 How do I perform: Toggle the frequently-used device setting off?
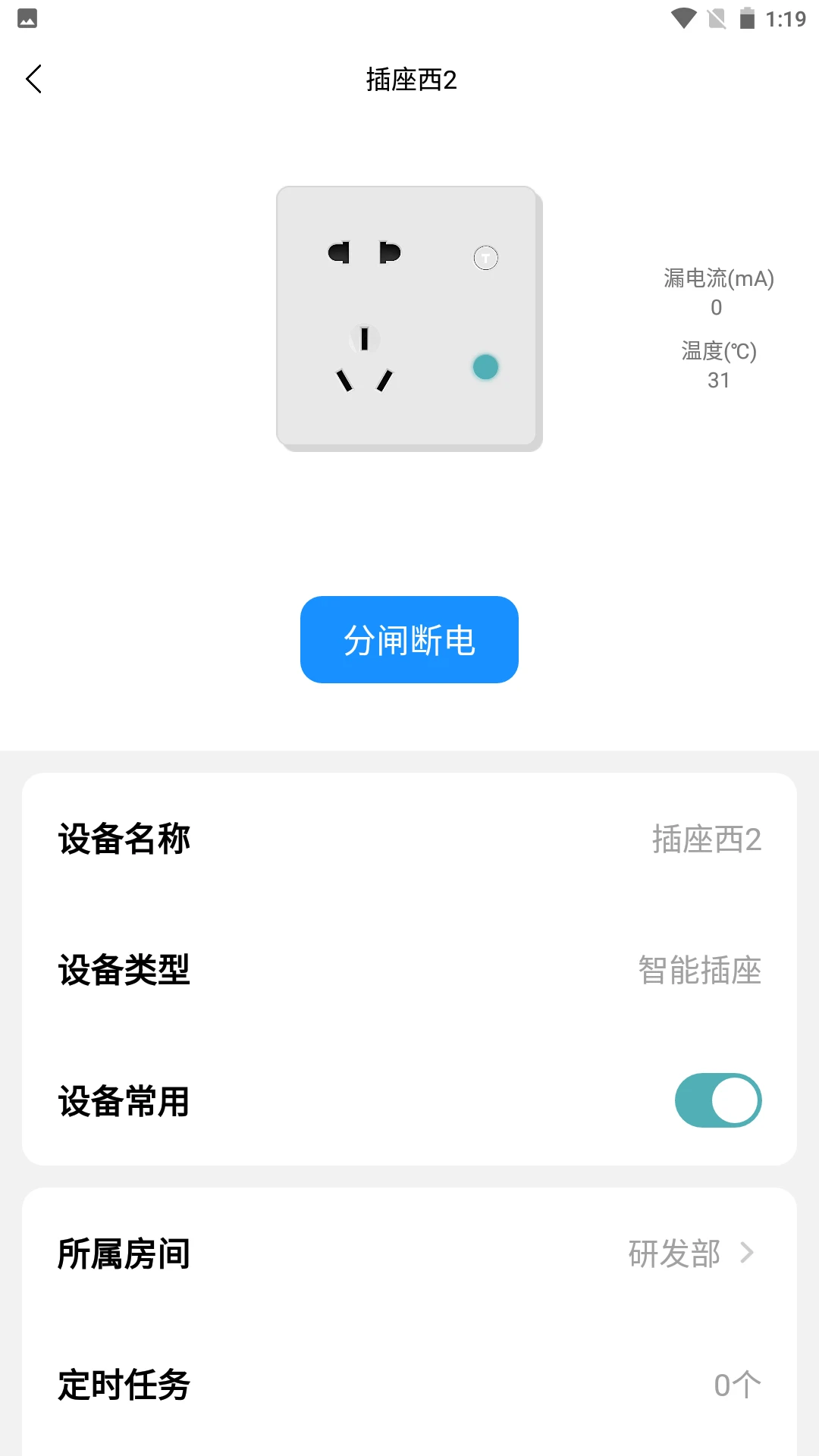coord(717,1100)
